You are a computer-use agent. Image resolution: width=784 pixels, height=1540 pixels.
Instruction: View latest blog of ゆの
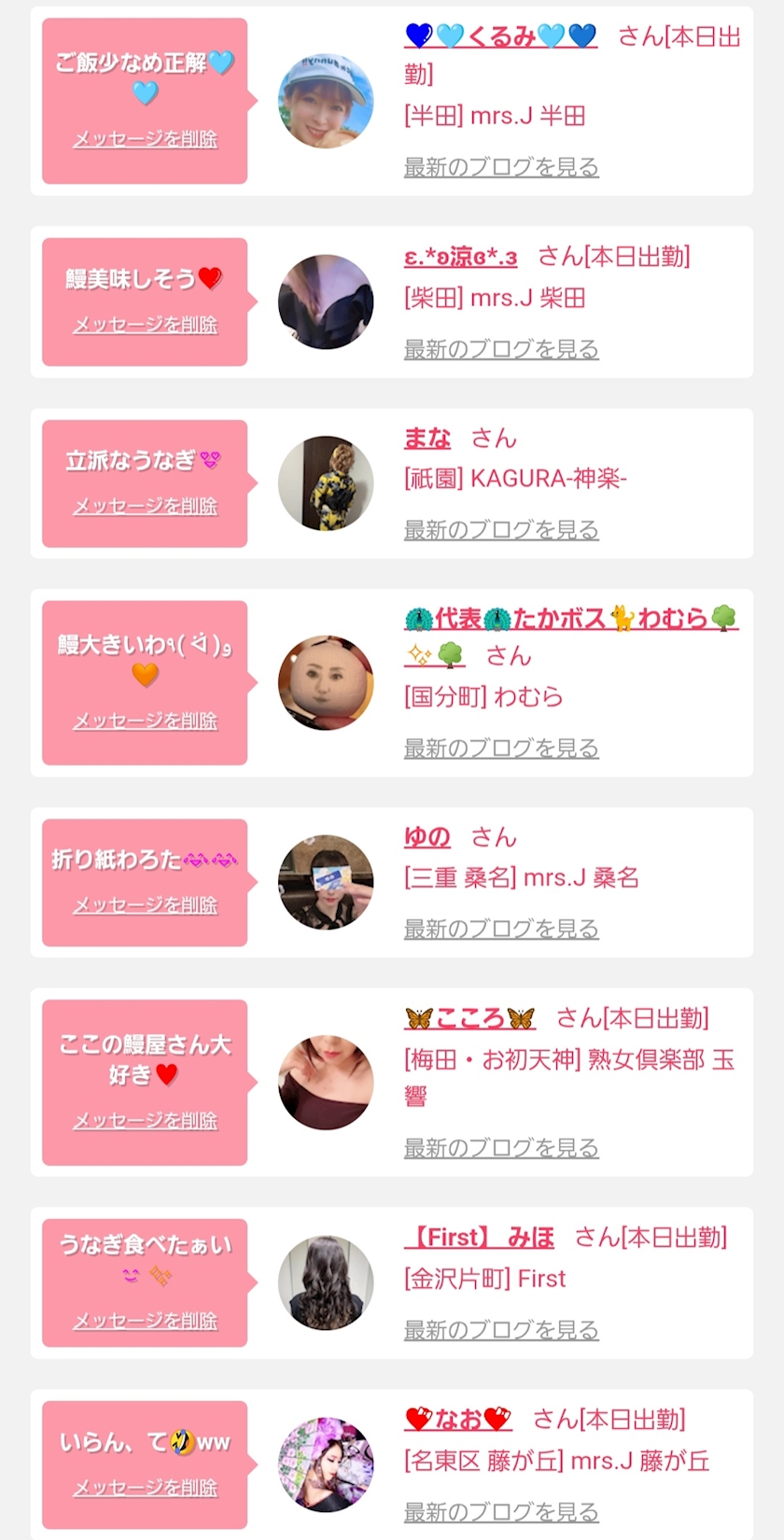pos(501,929)
